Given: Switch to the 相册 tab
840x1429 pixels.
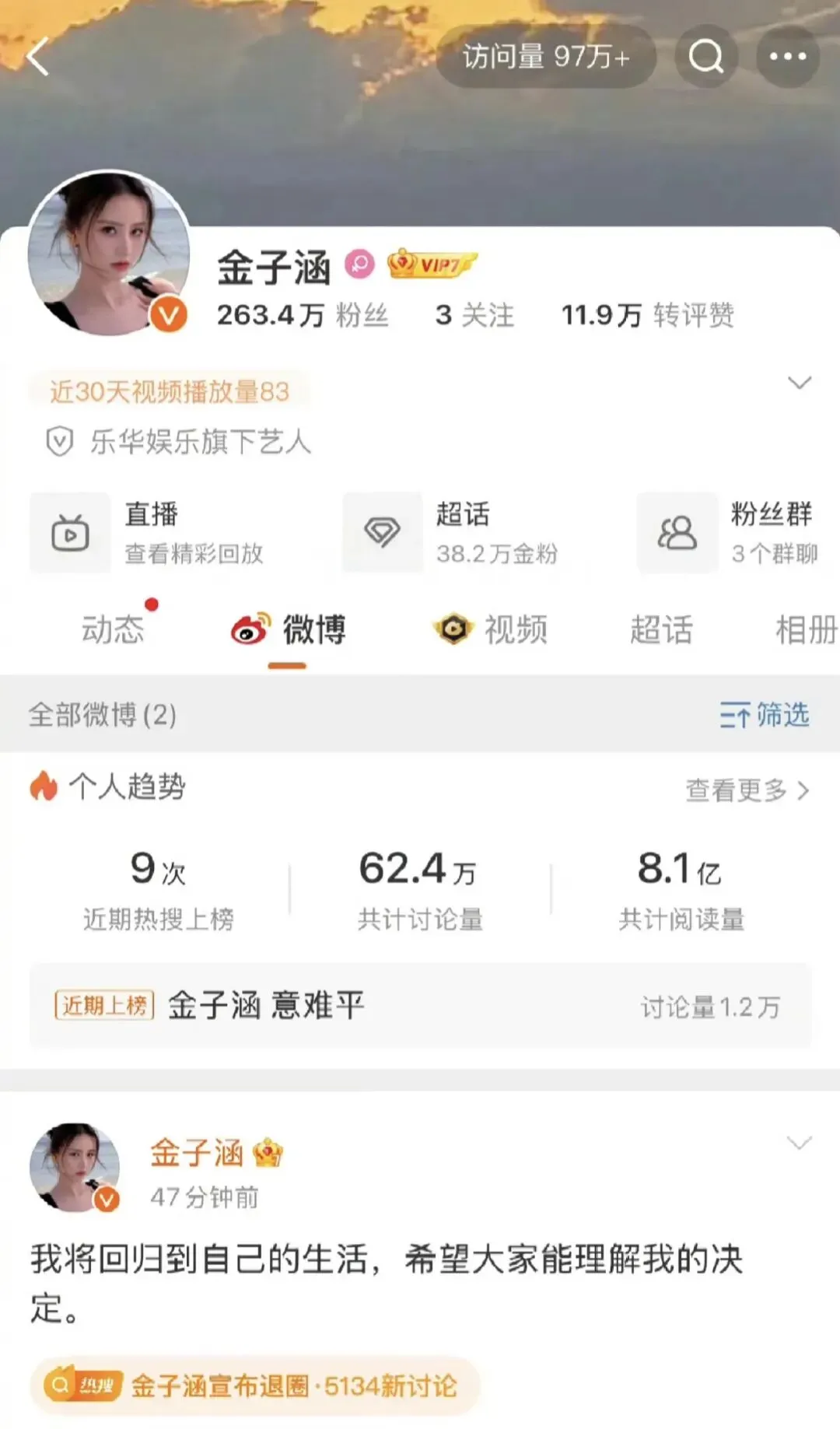Looking at the screenshot, I should pyautogui.click(x=806, y=629).
